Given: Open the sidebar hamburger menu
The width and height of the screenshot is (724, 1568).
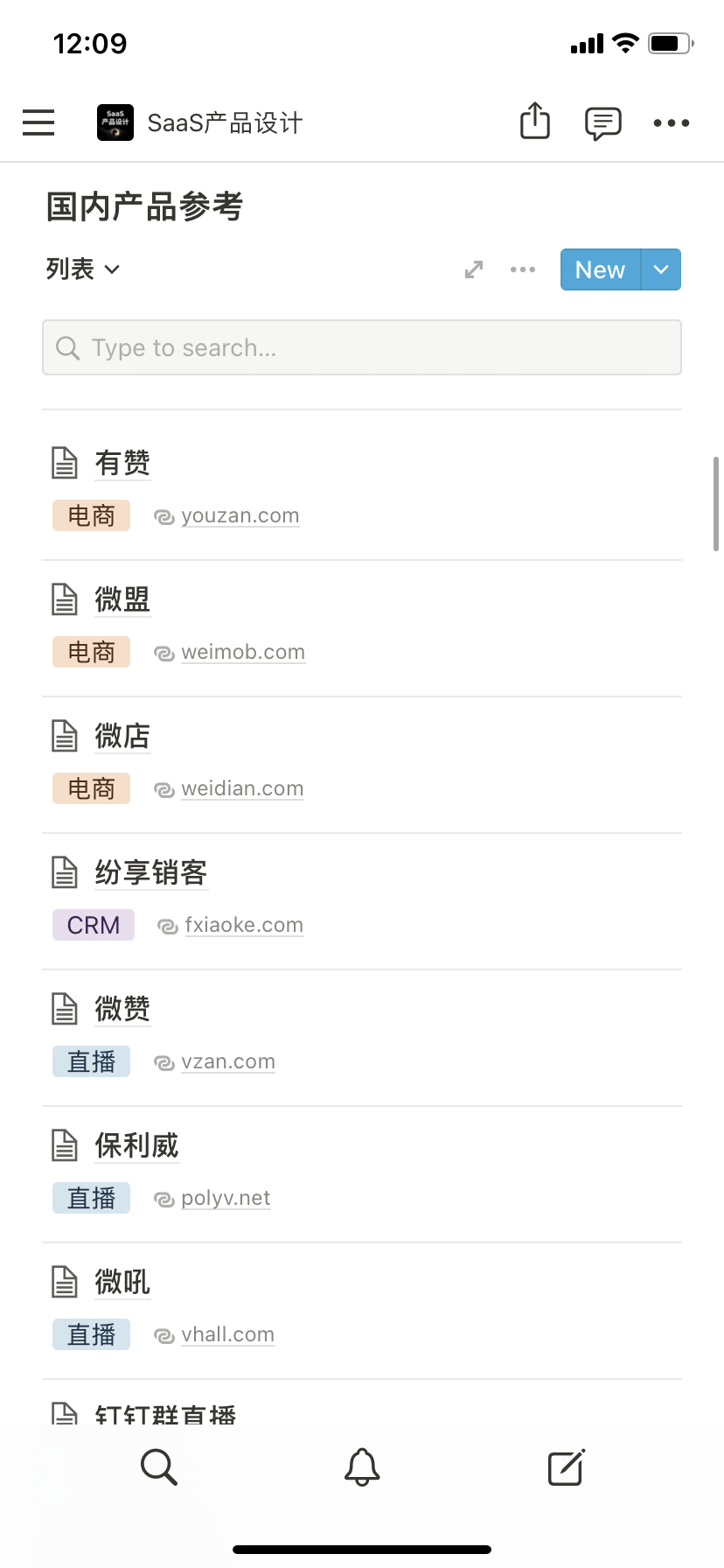Looking at the screenshot, I should click(x=38, y=122).
